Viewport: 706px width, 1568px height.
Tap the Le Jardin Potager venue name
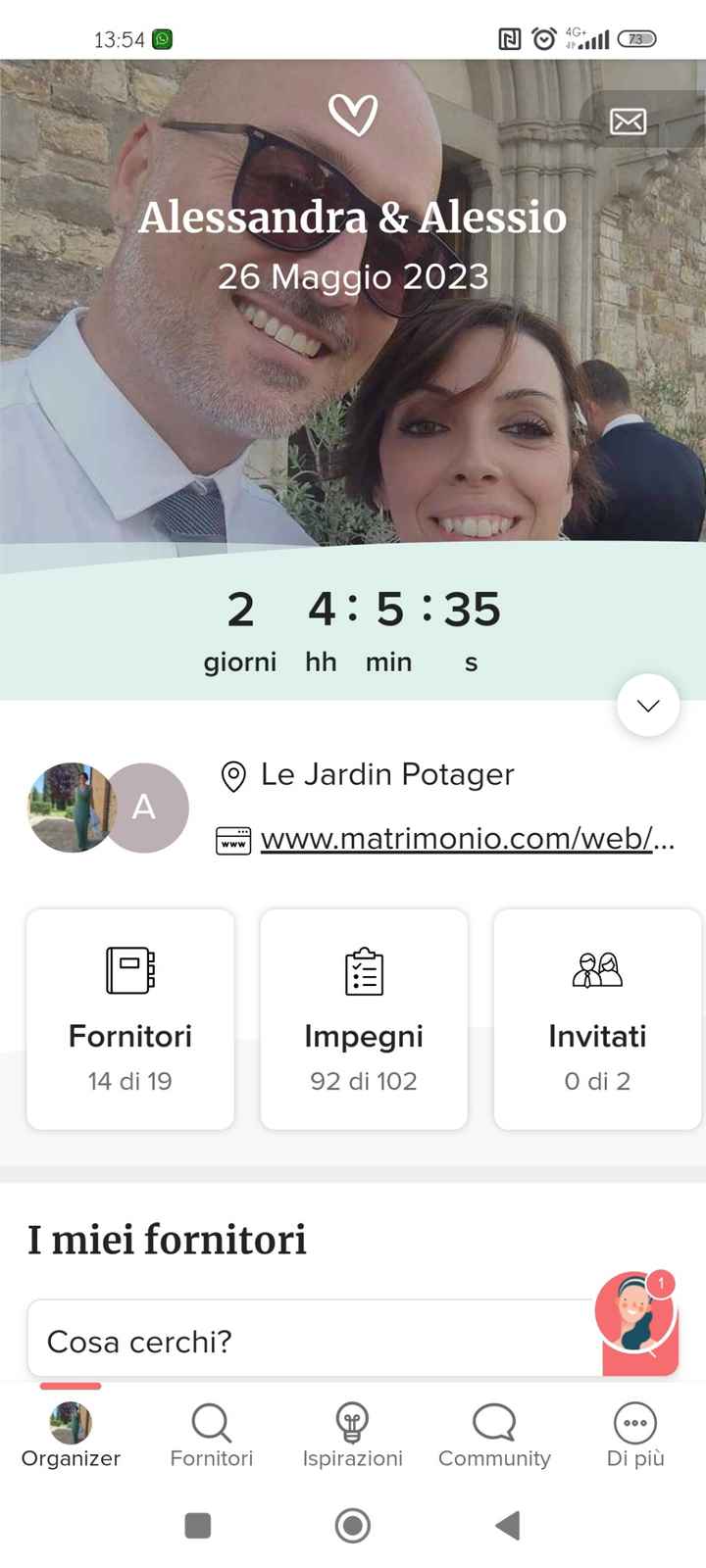(387, 776)
